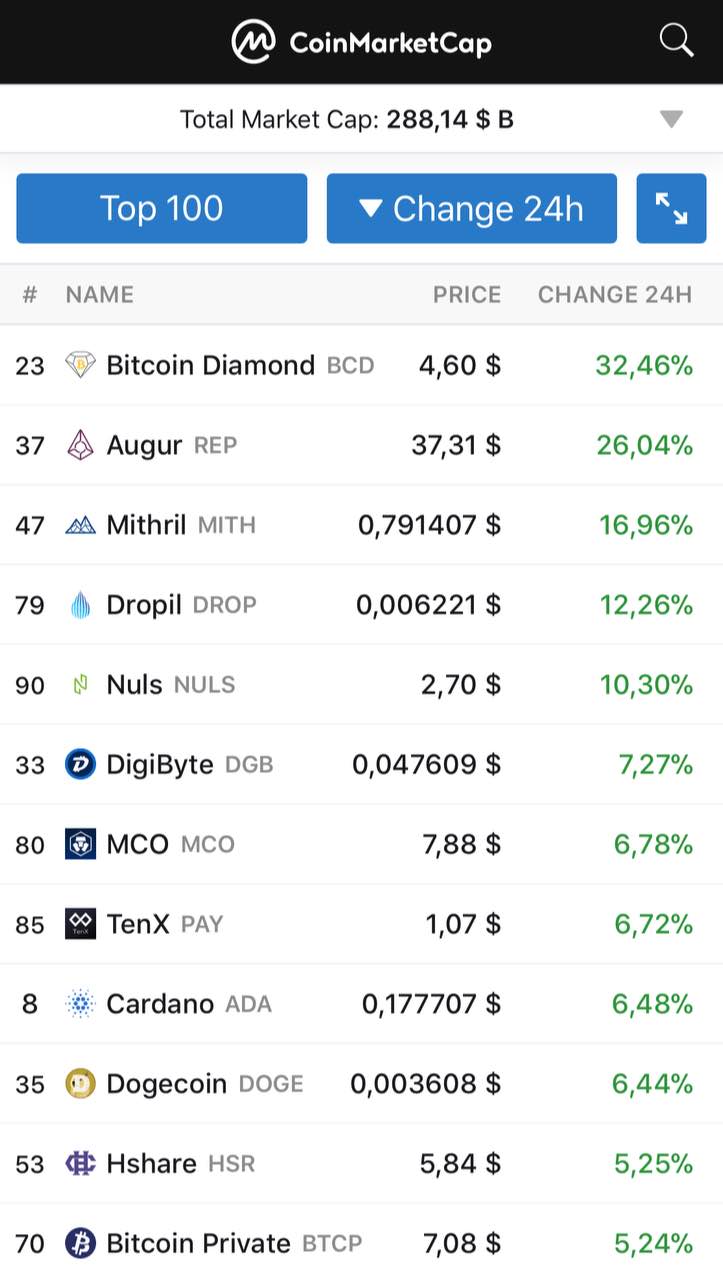The width and height of the screenshot is (723, 1280).
Task: Open TenX PAY details
Action: point(361,924)
